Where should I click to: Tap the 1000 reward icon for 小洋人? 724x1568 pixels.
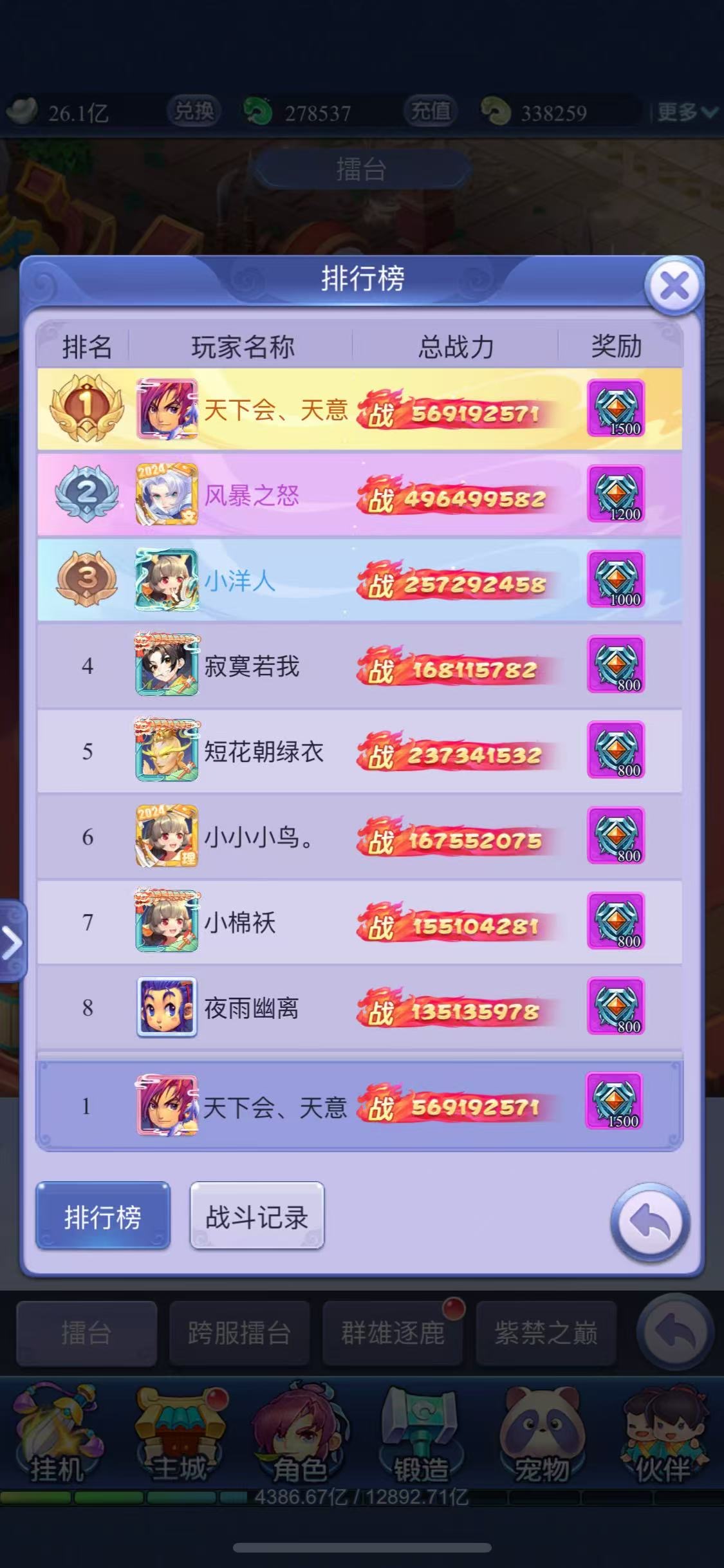[616, 579]
